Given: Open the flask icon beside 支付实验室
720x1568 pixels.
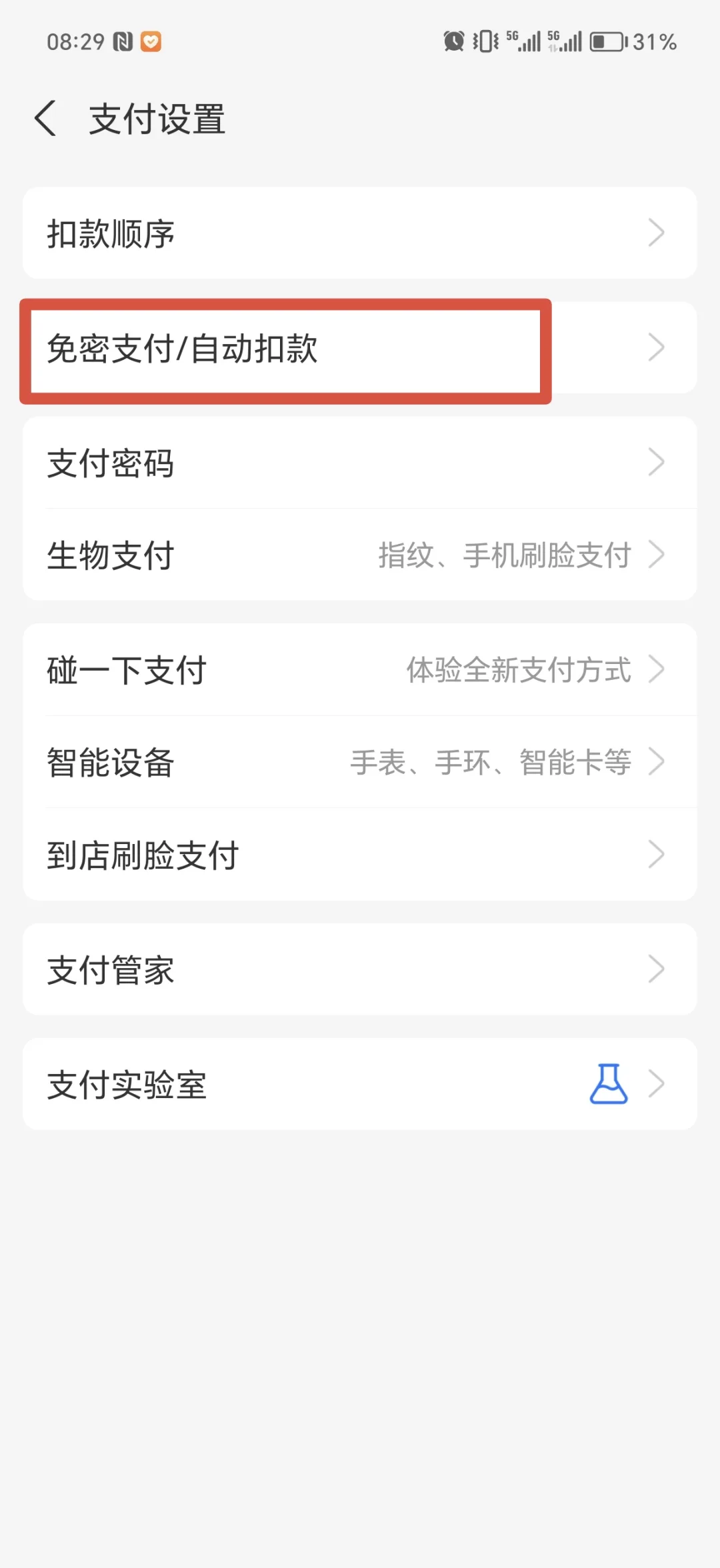Looking at the screenshot, I should 609,1085.
